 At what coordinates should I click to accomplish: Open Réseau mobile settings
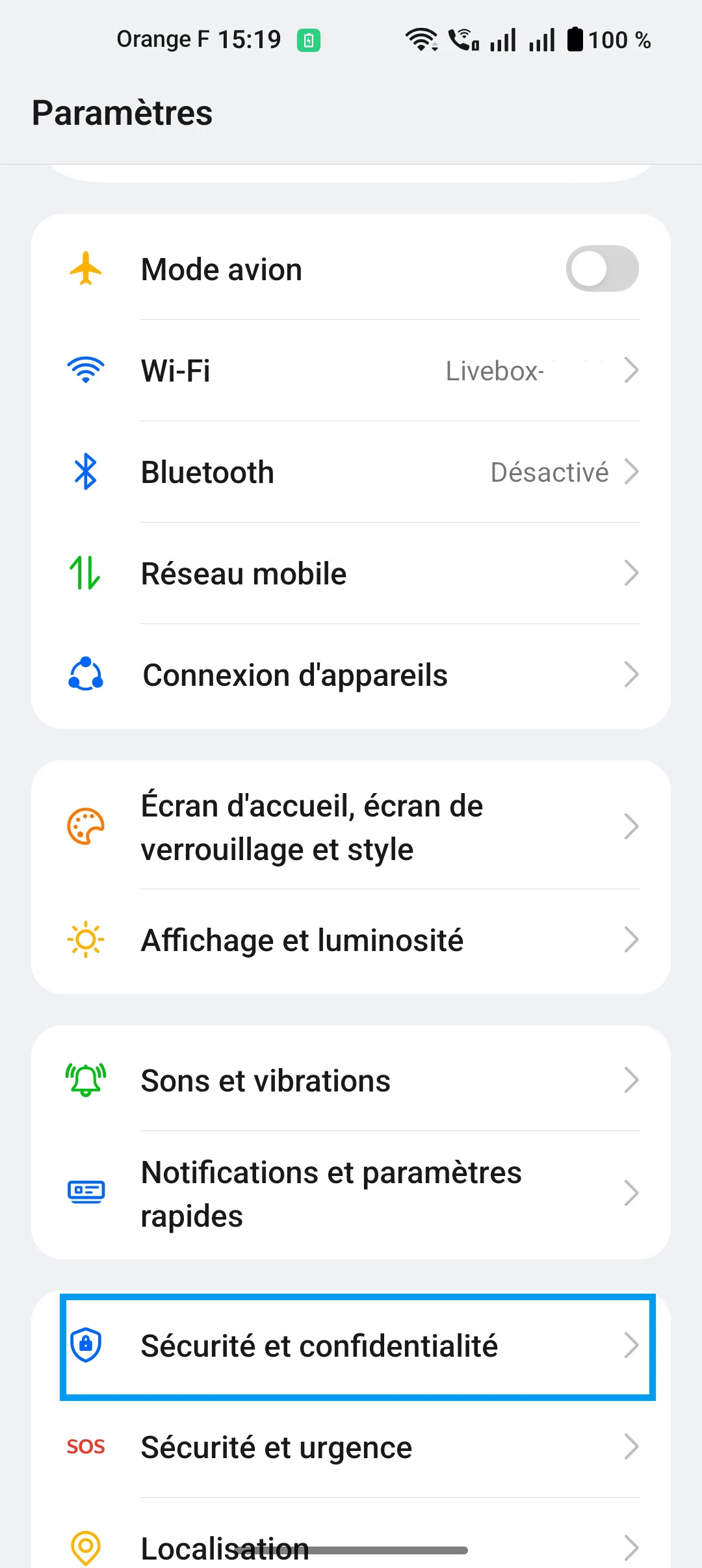[x=351, y=573]
